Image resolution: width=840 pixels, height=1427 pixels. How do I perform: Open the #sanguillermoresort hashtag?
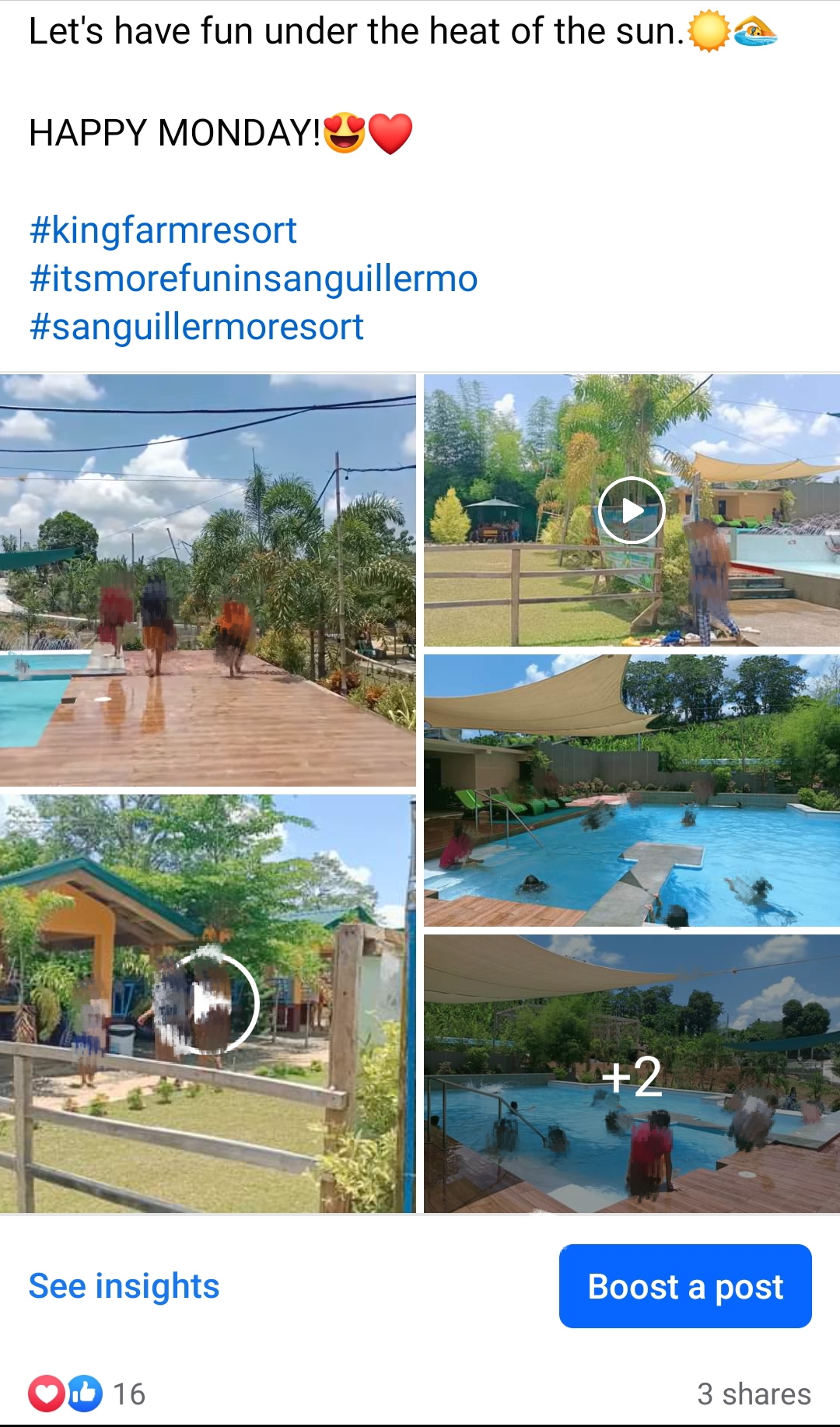(196, 327)
